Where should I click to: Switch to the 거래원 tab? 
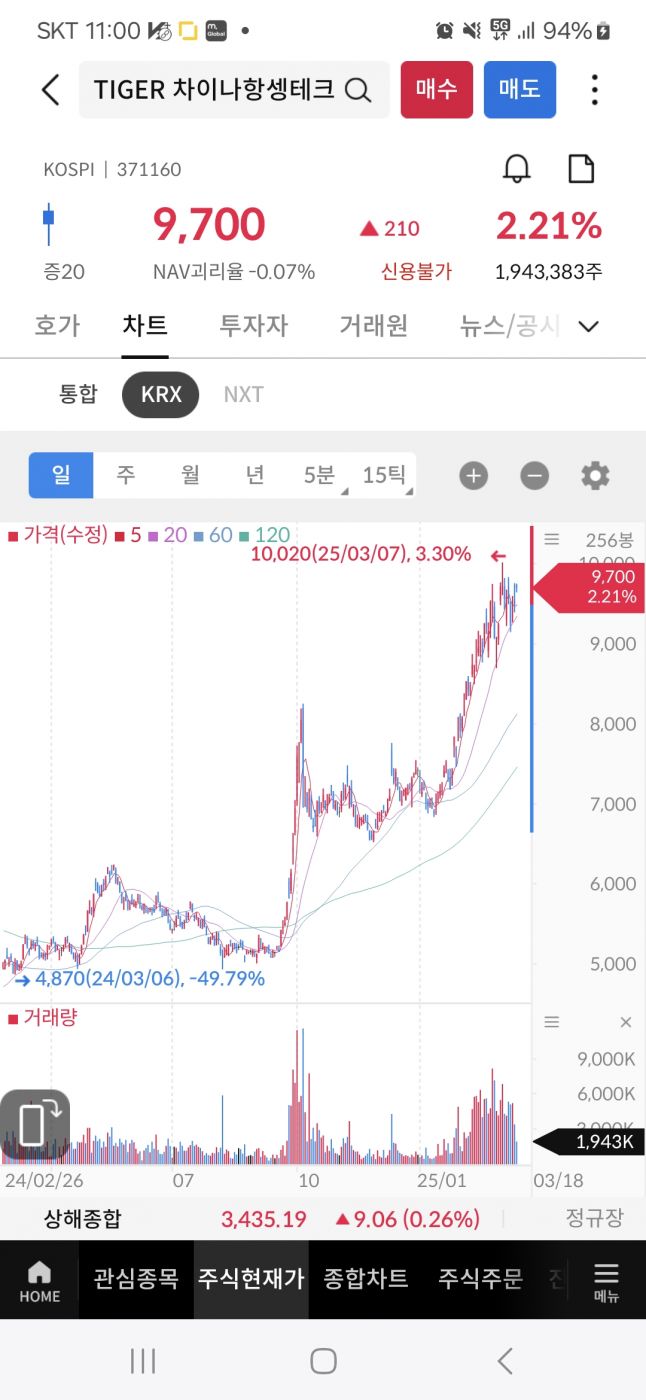[x=373, y=325]
